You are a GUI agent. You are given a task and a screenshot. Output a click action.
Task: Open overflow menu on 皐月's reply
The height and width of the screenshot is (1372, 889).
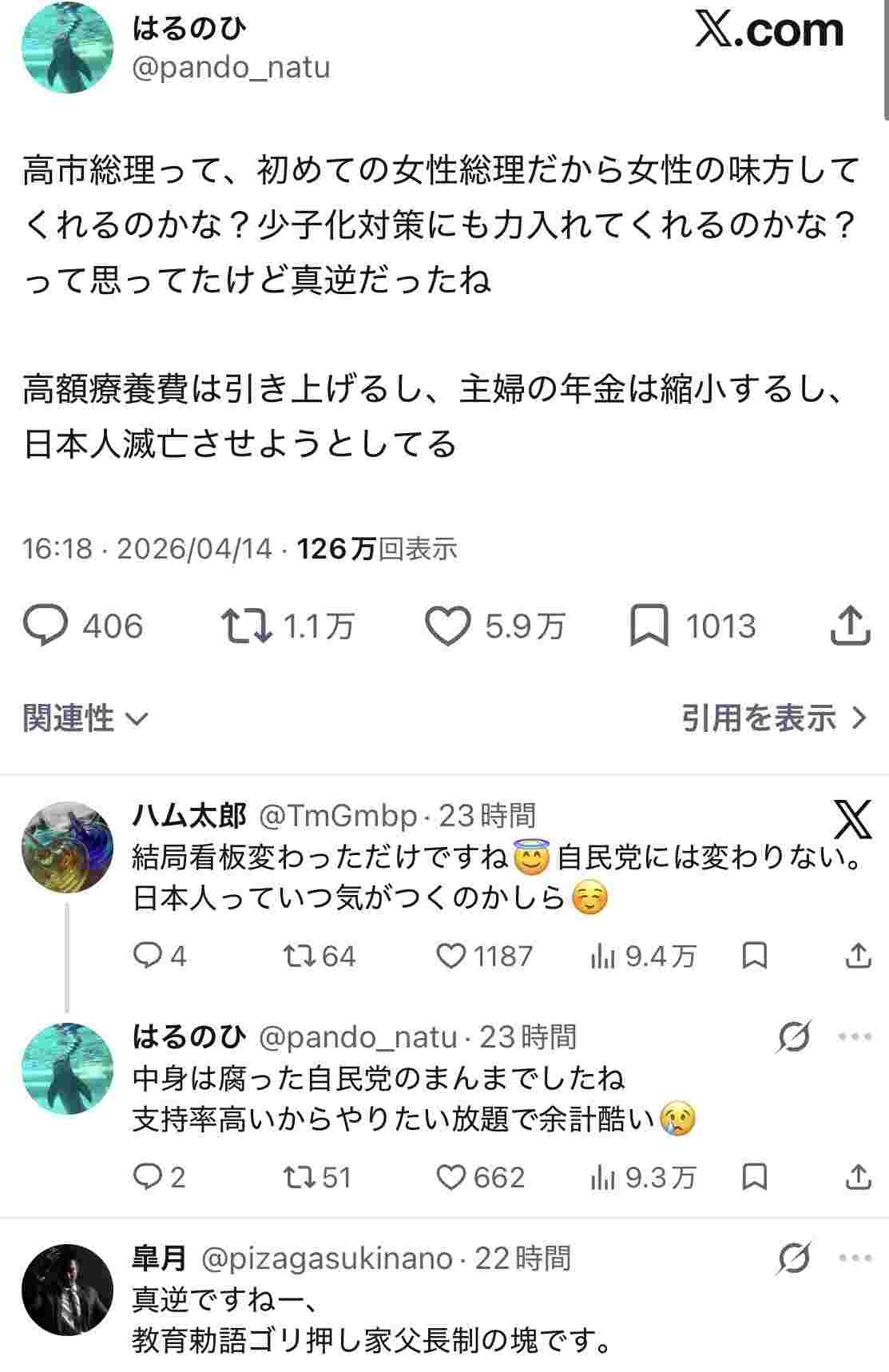click(x=855, y=1259)
